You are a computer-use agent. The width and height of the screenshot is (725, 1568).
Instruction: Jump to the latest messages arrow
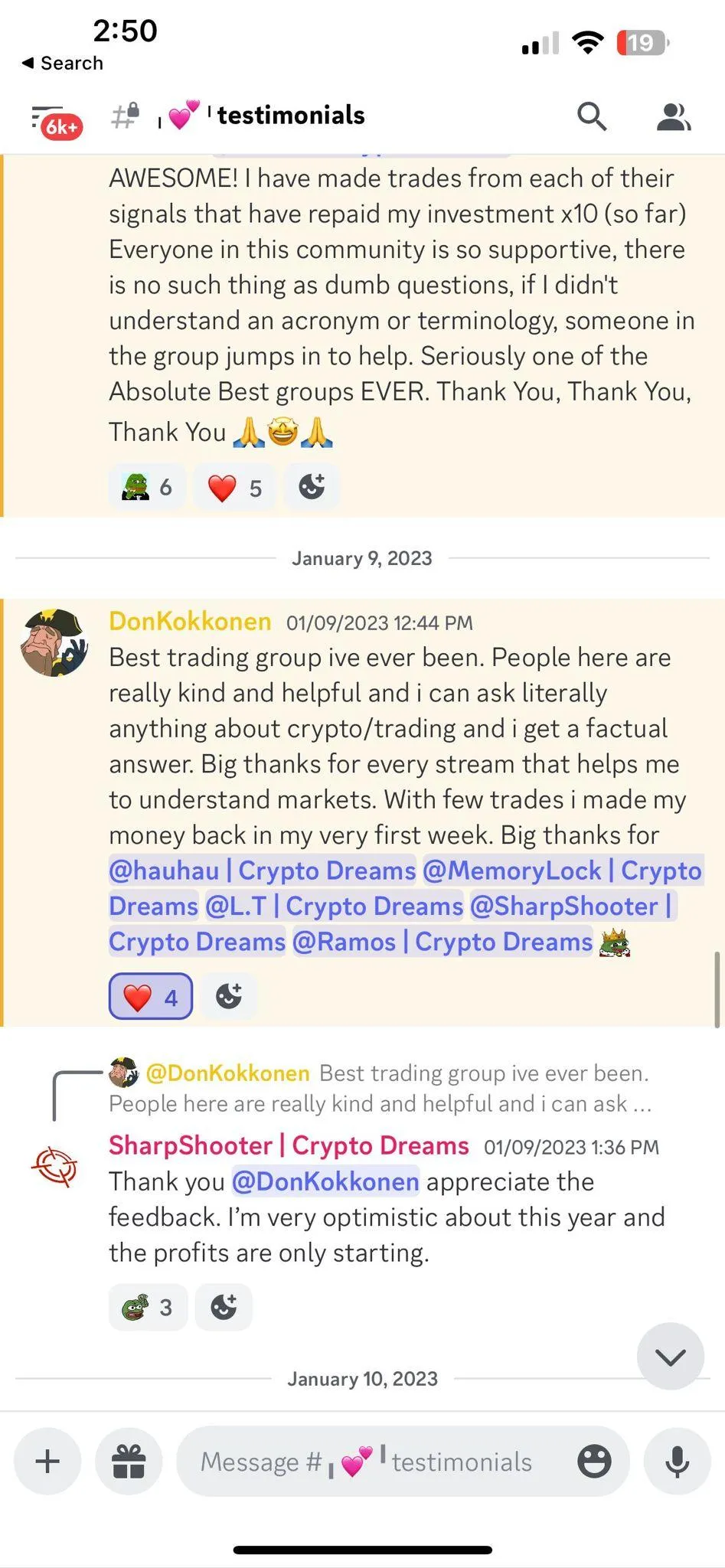670,1357
